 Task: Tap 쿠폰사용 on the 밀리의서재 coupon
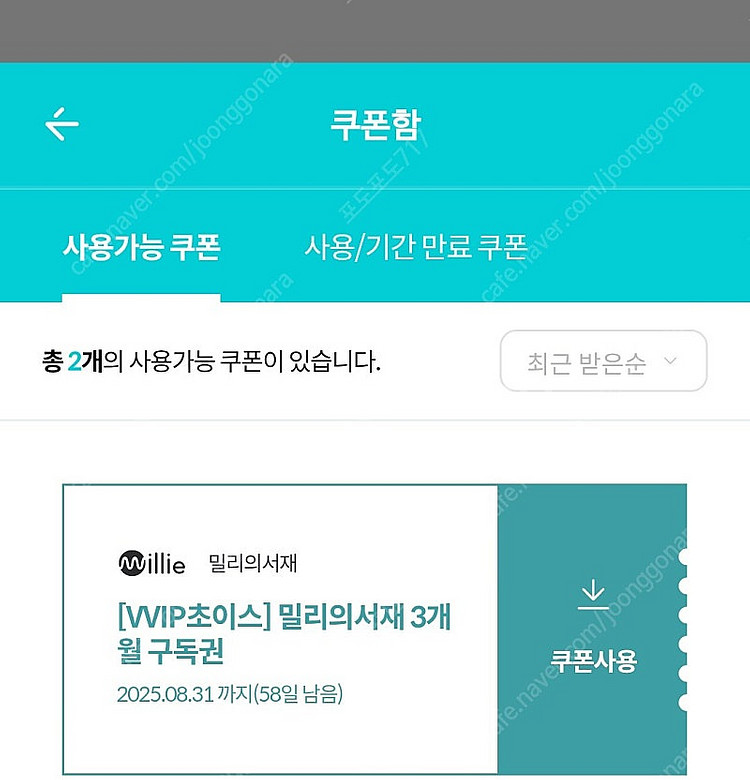592,629
